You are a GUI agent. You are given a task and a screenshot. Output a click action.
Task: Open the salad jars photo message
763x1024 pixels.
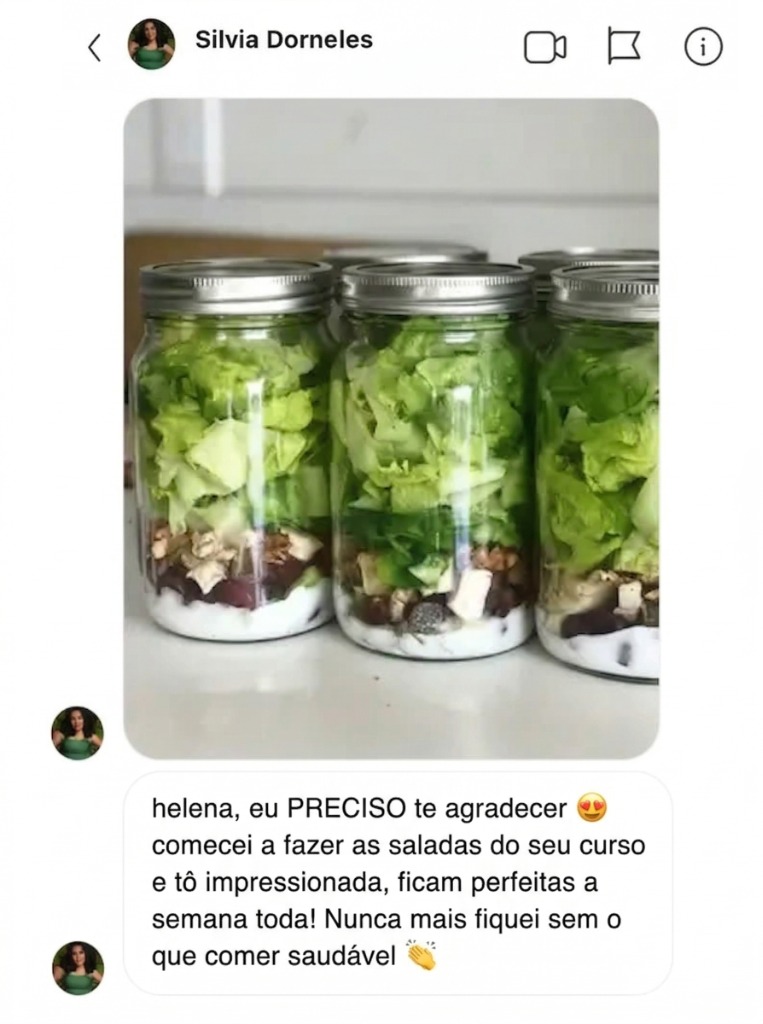(391, 428)
